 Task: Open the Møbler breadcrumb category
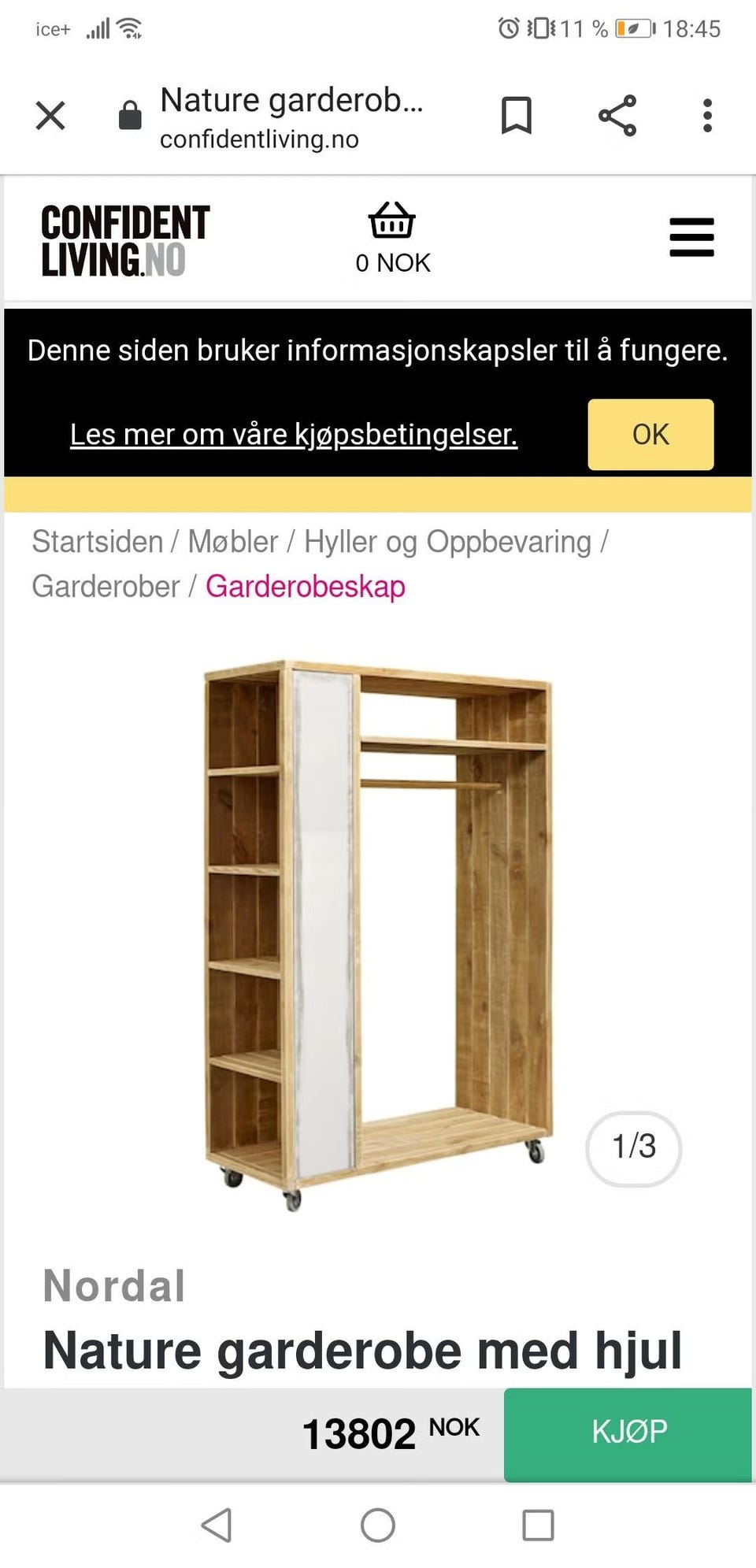pyautogui.click(x=232, y=542)
